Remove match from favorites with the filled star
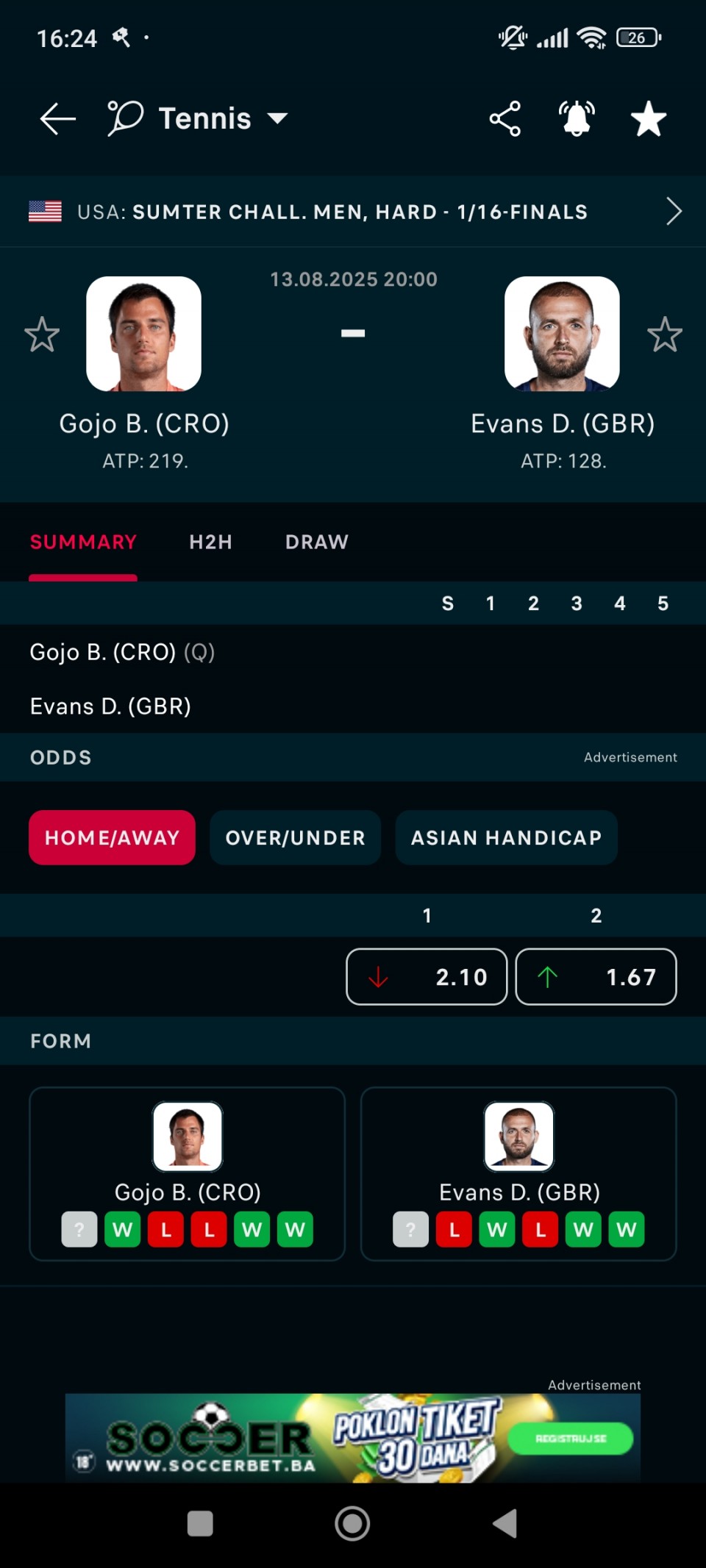706x1568 pixels. pos(649,118)
